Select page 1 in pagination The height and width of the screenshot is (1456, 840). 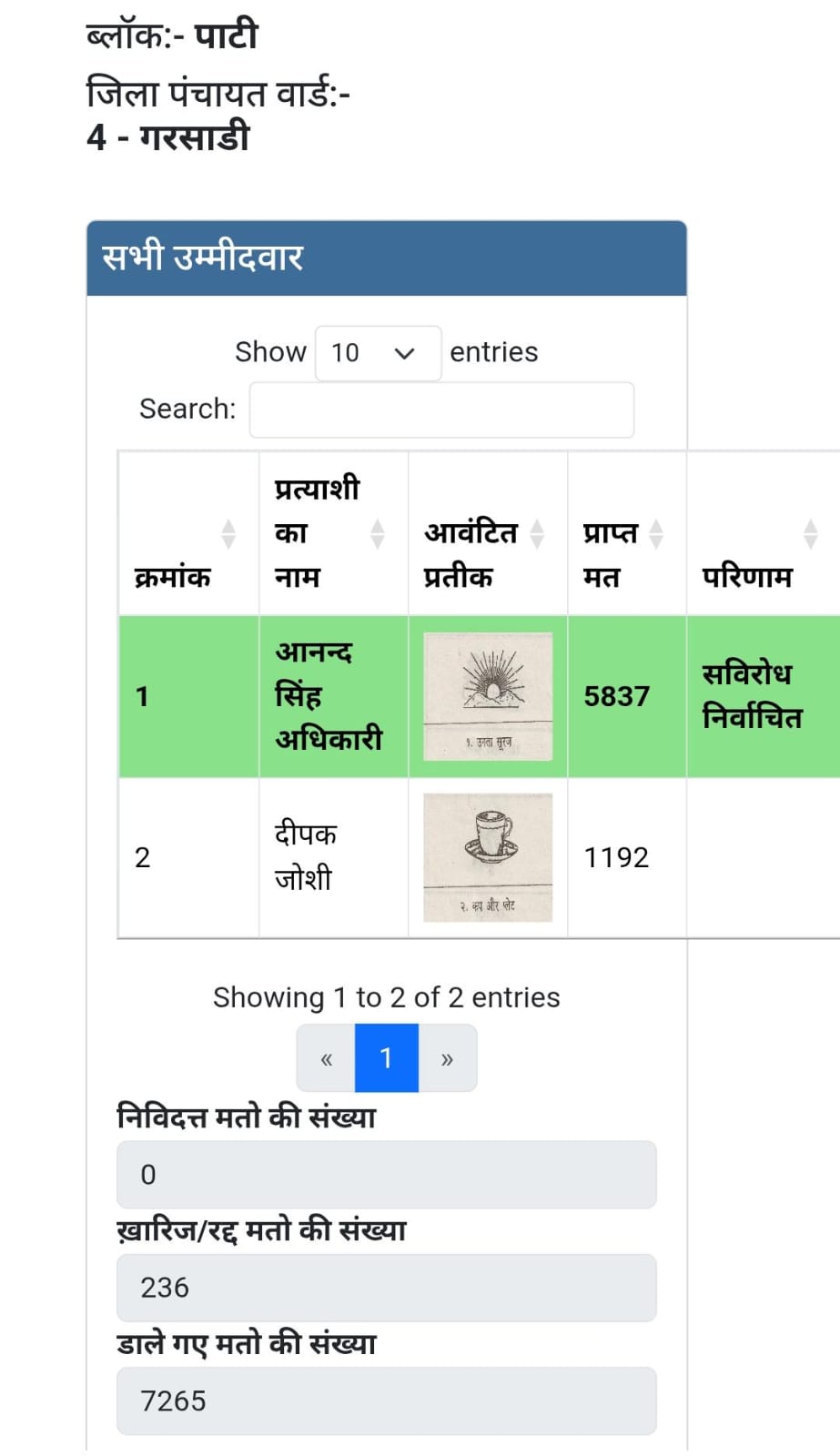tap(386, 1058)
